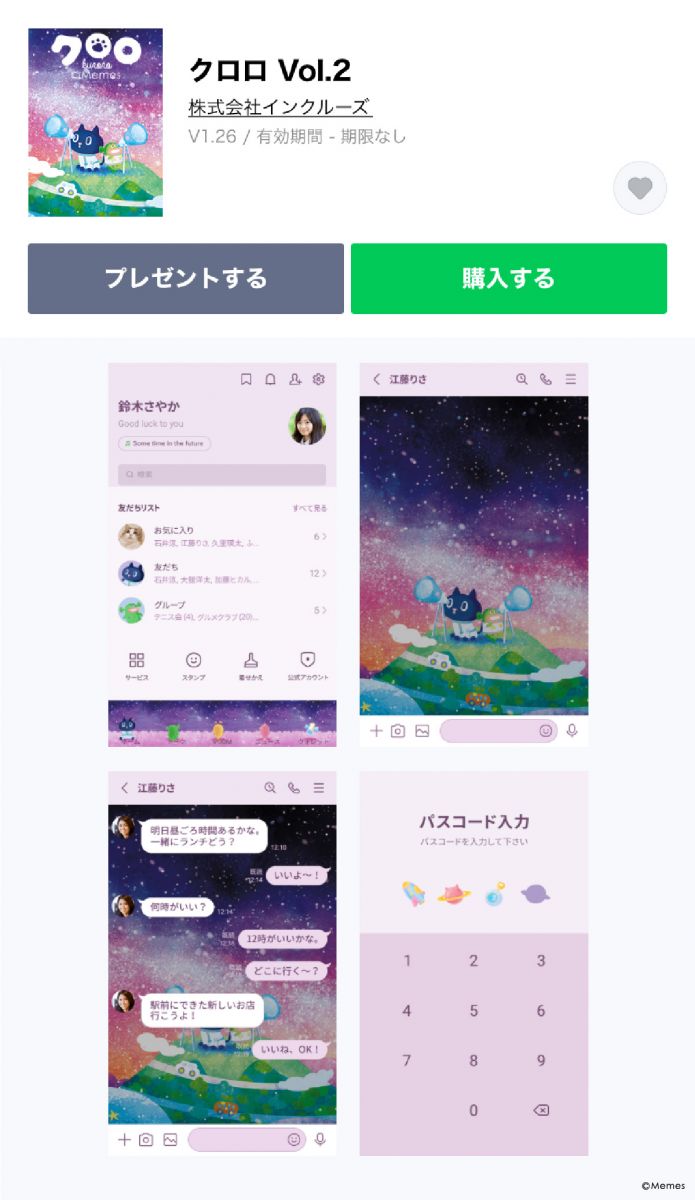This screenshot has height=1200, width=695.
Task: View the パスコード入力 passcode screen preview
Action: pos(474,962)
